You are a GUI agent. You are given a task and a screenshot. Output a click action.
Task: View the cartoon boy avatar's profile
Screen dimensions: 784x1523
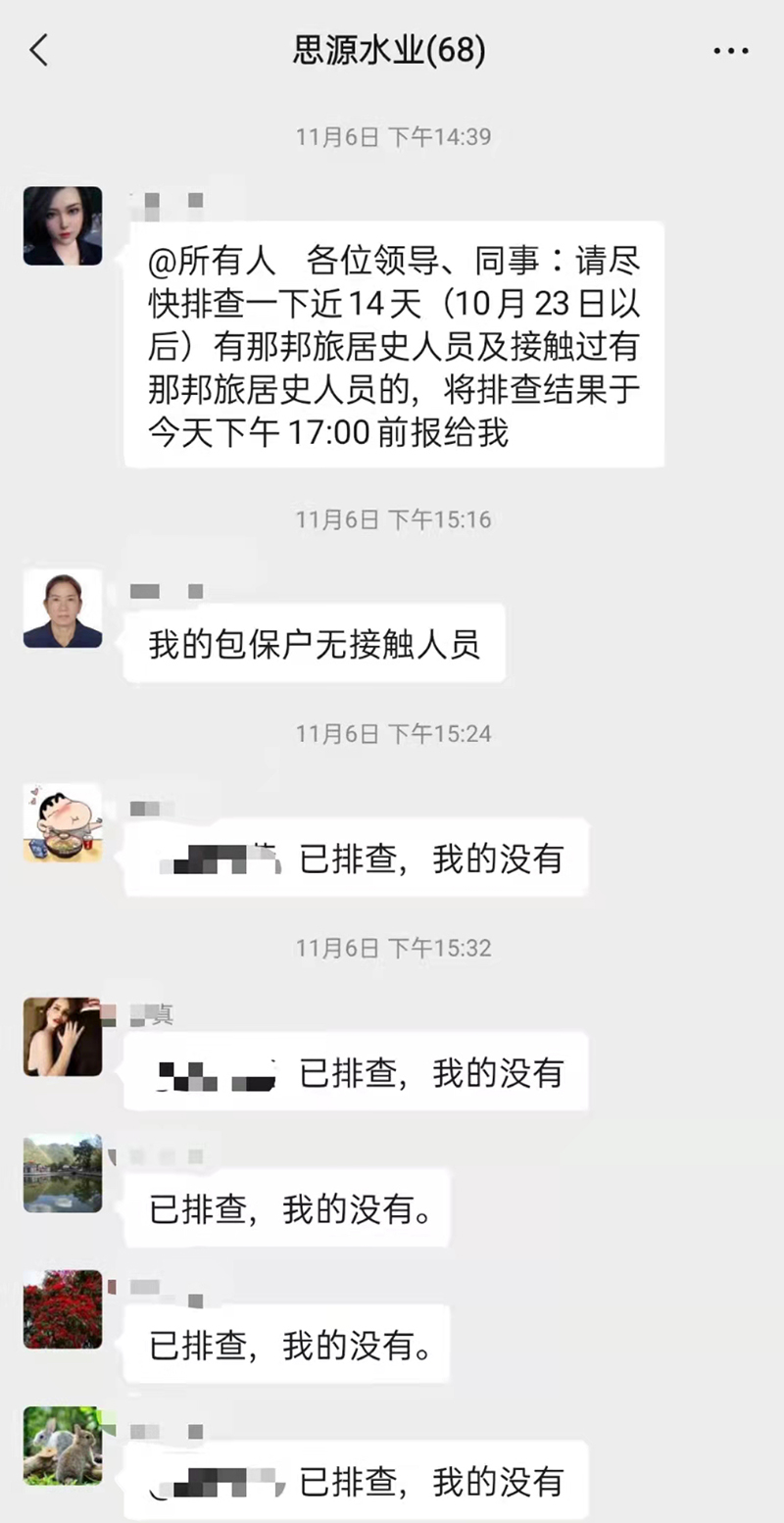(63, 822)
